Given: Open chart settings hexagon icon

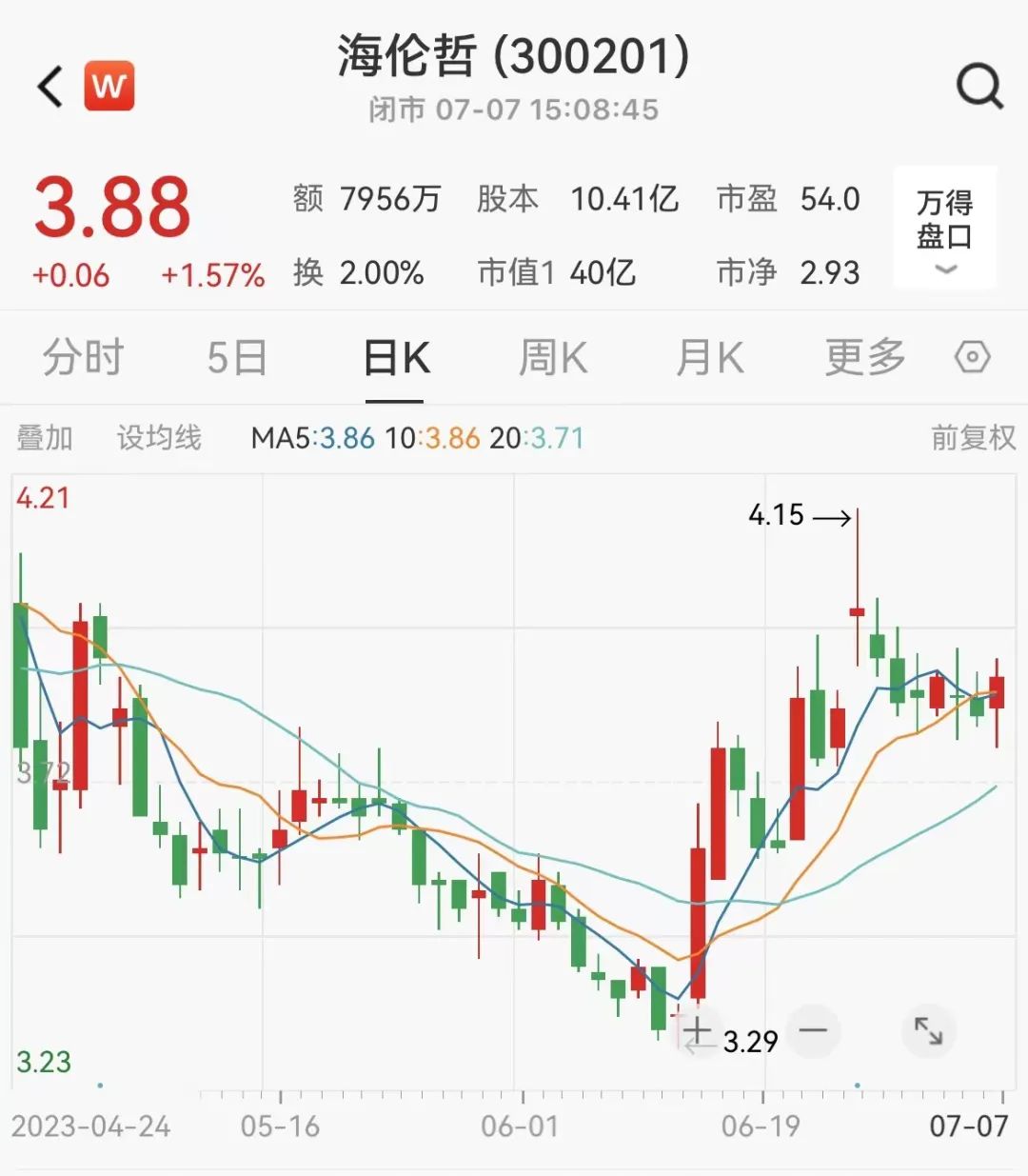Looking at the screenshot, I should click(x=972, y=358).
